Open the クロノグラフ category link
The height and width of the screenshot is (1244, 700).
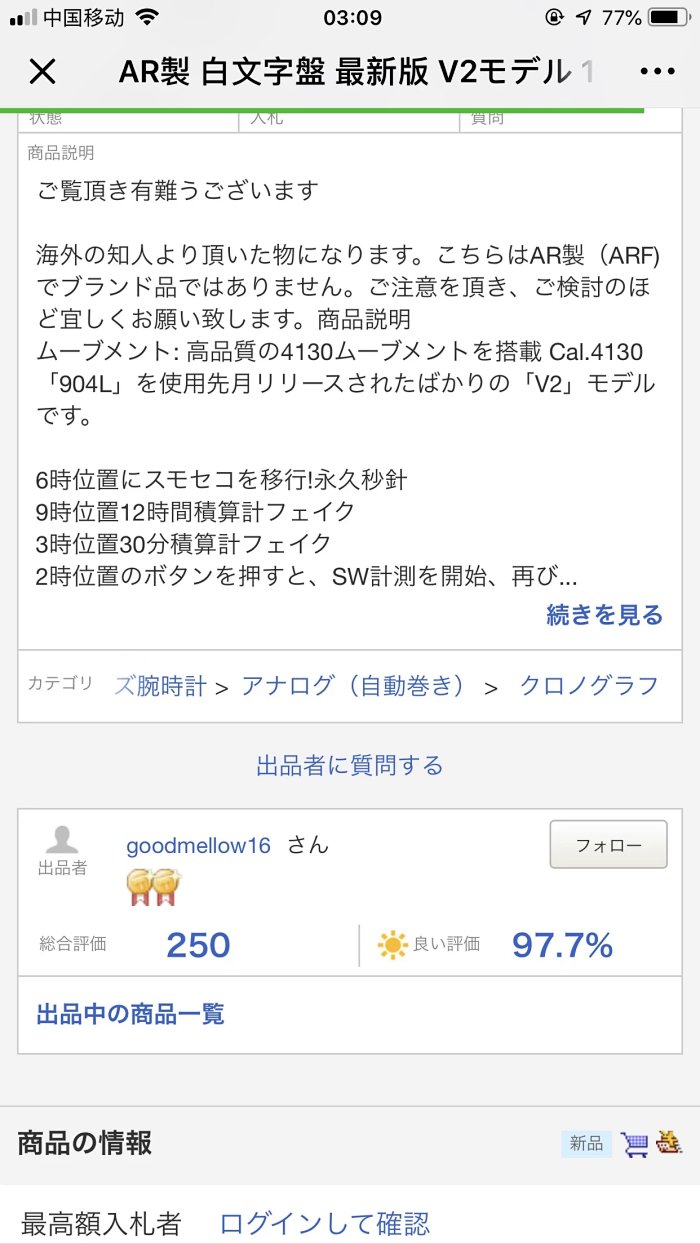click(x=589, y=686)
